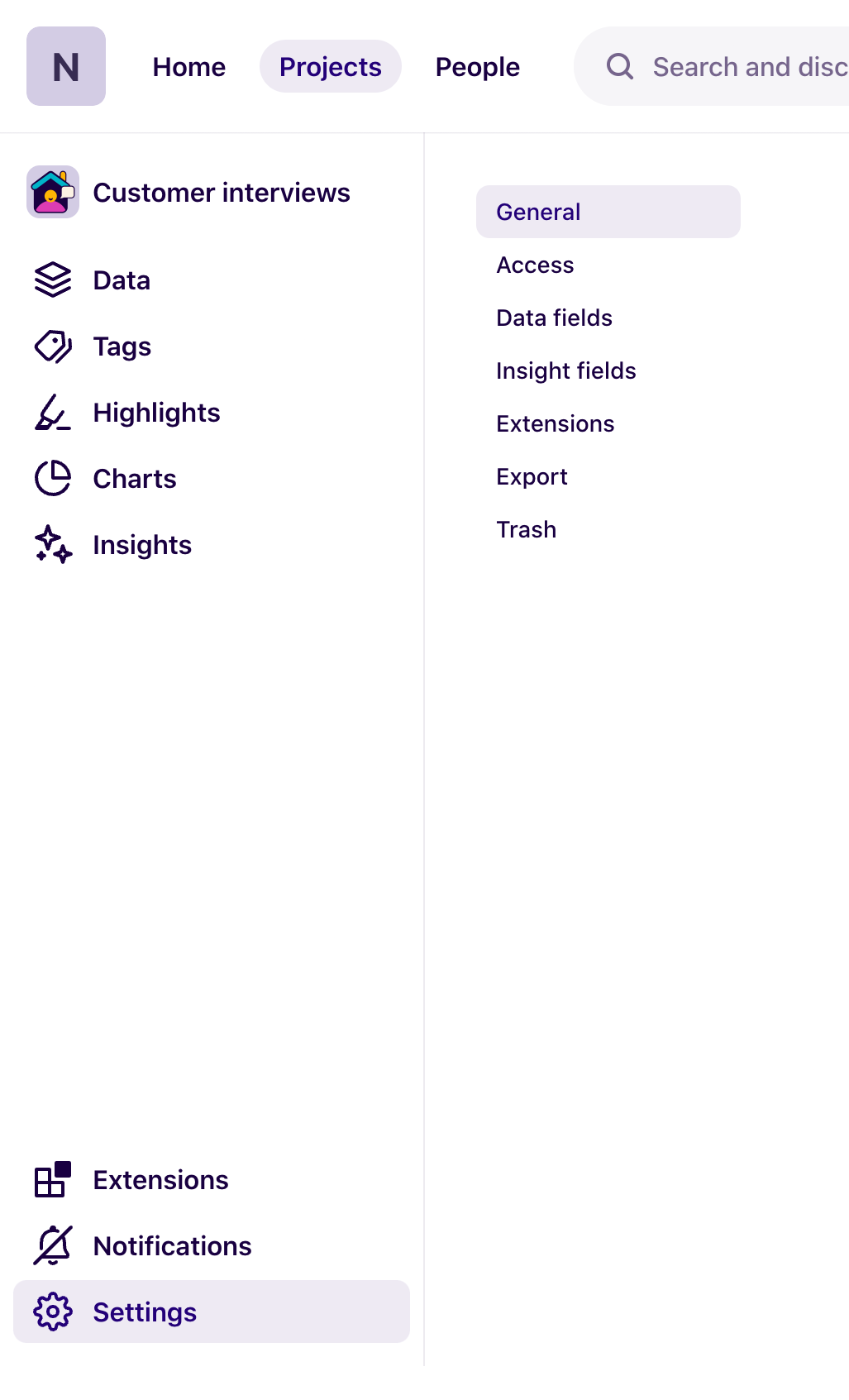Open Data fields settings

click(554, 318)
